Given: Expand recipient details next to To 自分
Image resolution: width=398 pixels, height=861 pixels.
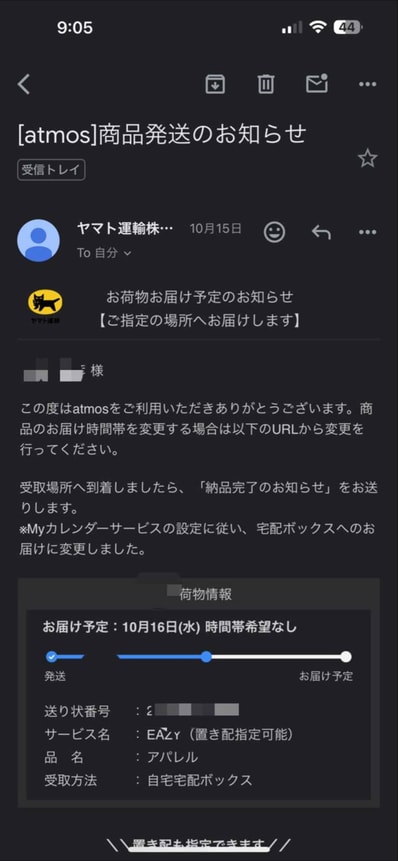Looking at the screenshot, I should pyautogui.click(x=127, y=253).
